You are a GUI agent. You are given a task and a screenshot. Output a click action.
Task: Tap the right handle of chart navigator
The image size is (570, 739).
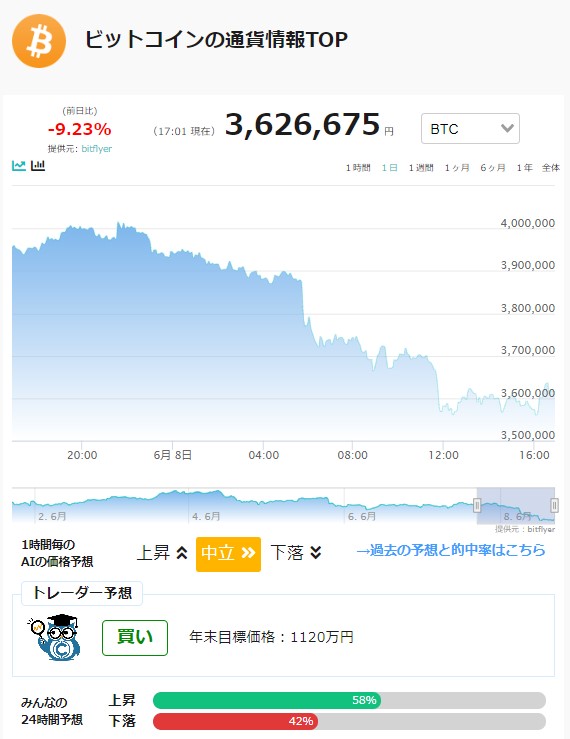tap(554, 506)
